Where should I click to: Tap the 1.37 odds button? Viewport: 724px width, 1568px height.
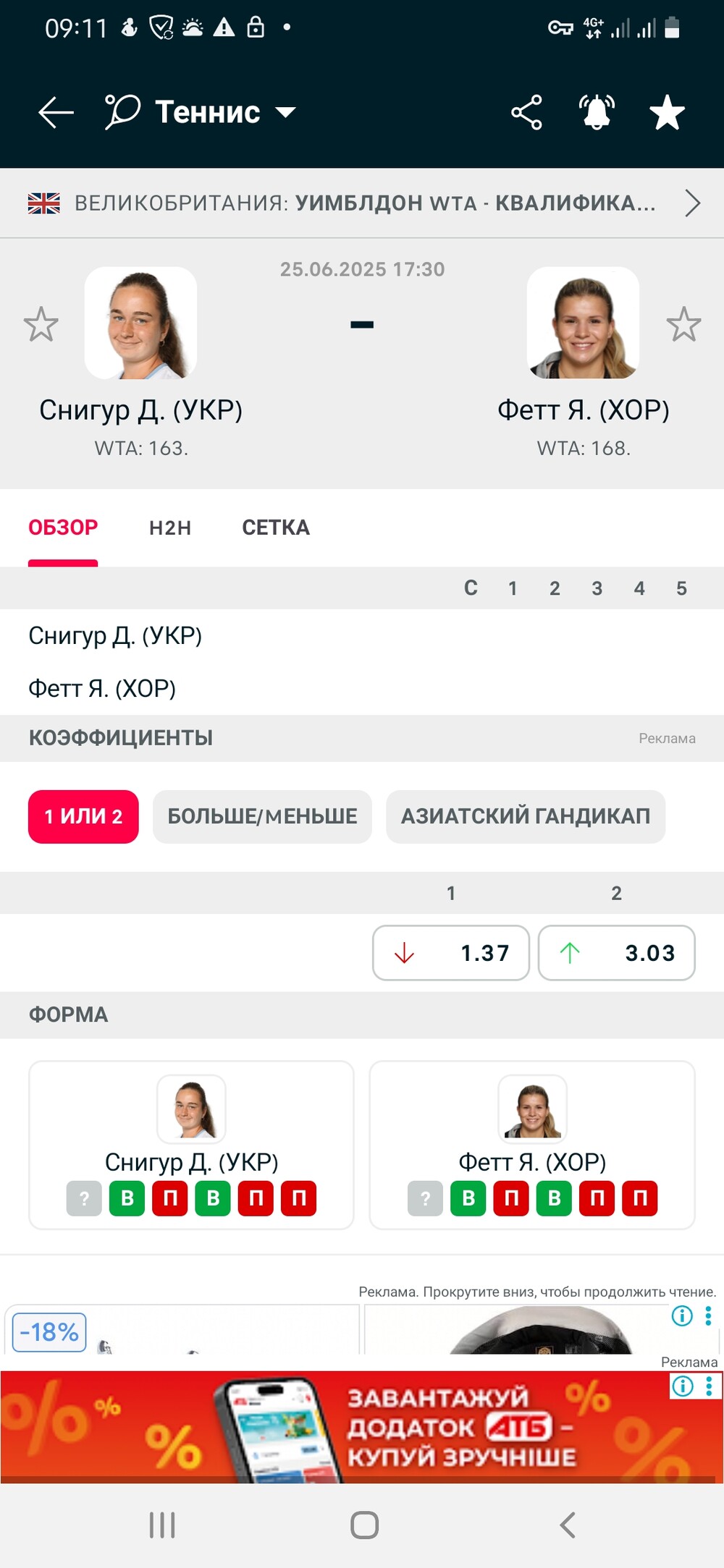click(x=451, y=953)
